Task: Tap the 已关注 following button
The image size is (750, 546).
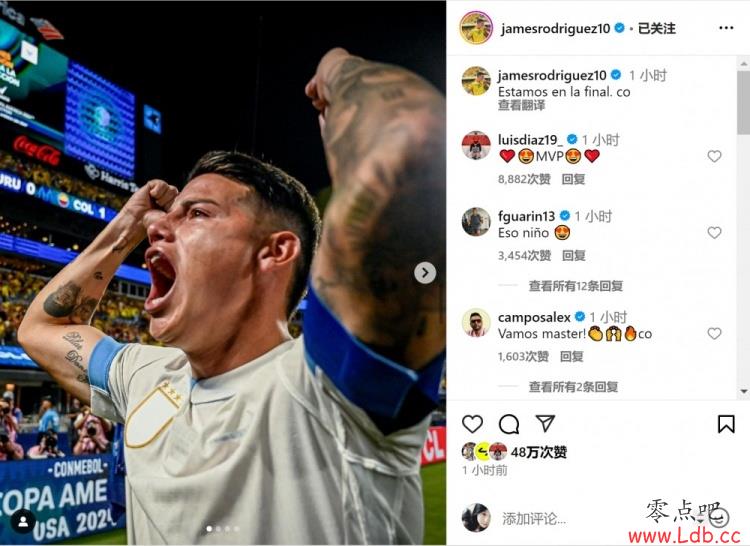Action: tap(657, 28)
